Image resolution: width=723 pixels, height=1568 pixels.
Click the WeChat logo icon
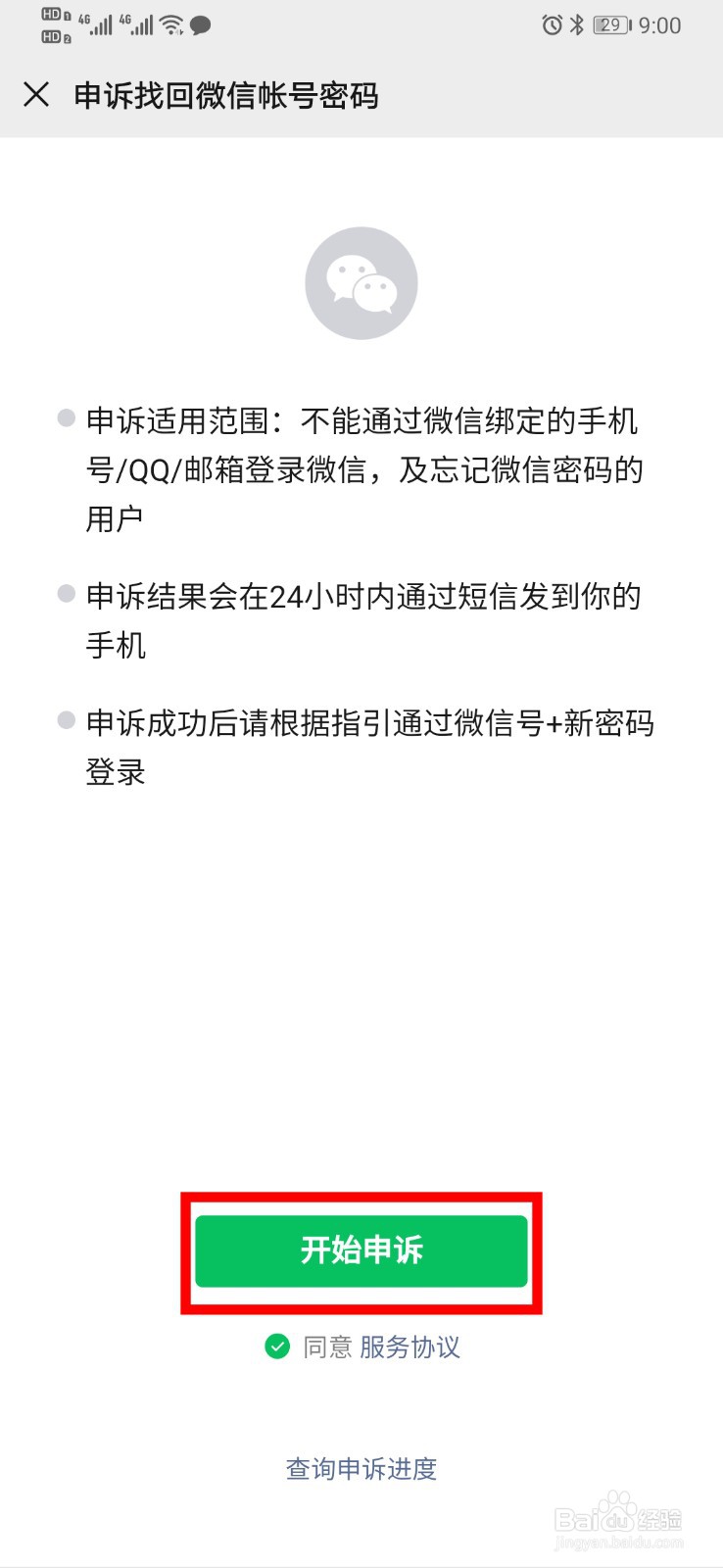361,282
